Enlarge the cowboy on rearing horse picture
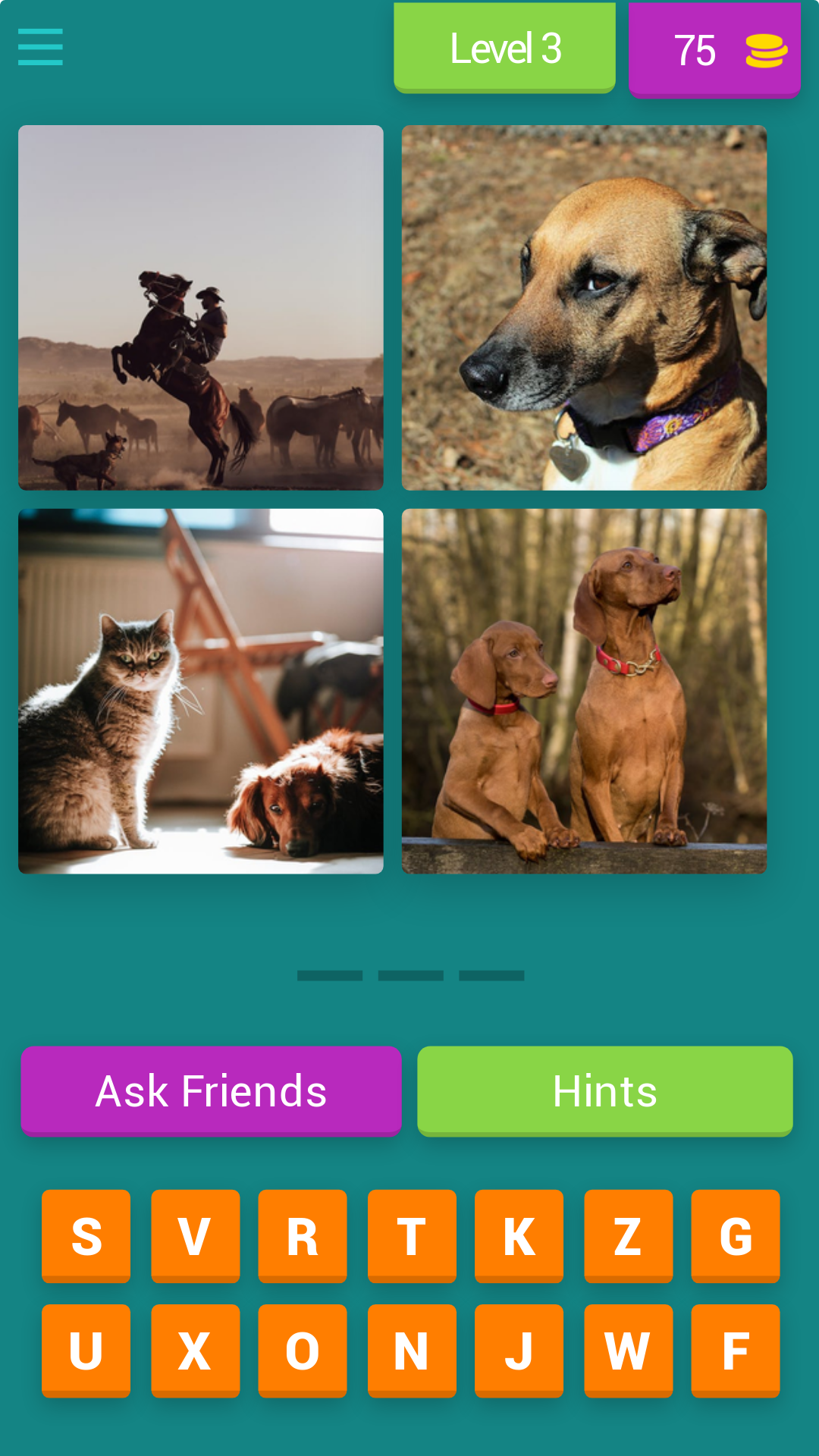The width and height of the screenshot is (819, 1456). click(201, 308)
